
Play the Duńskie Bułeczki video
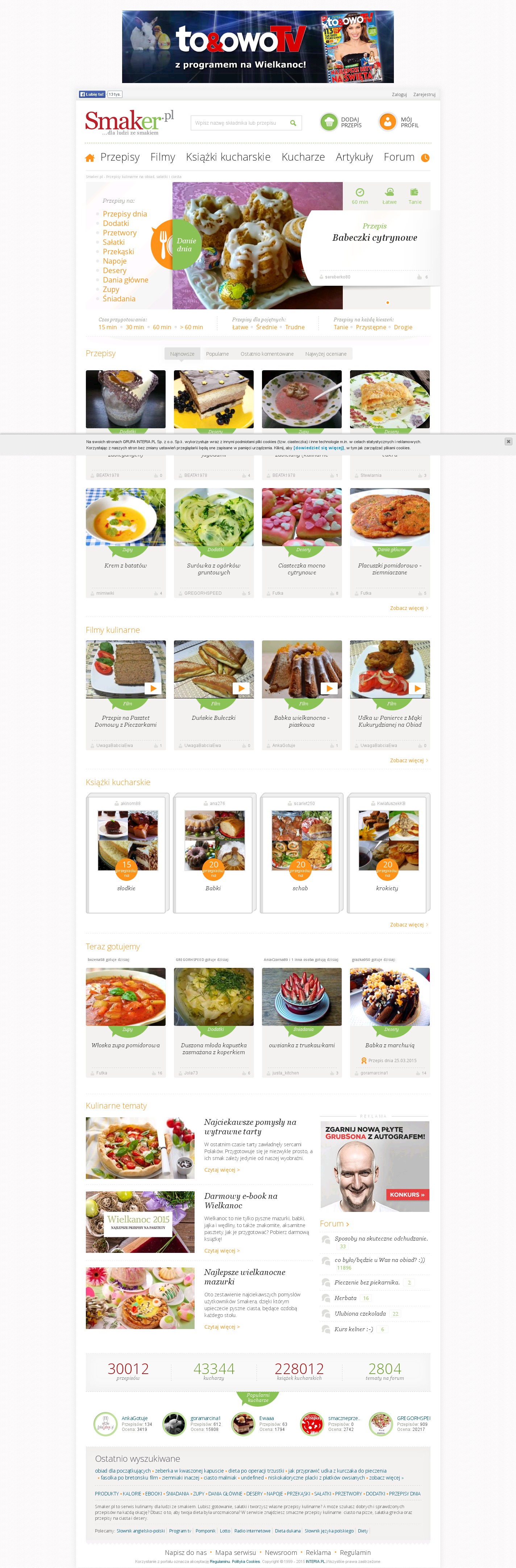coord(241,688)
